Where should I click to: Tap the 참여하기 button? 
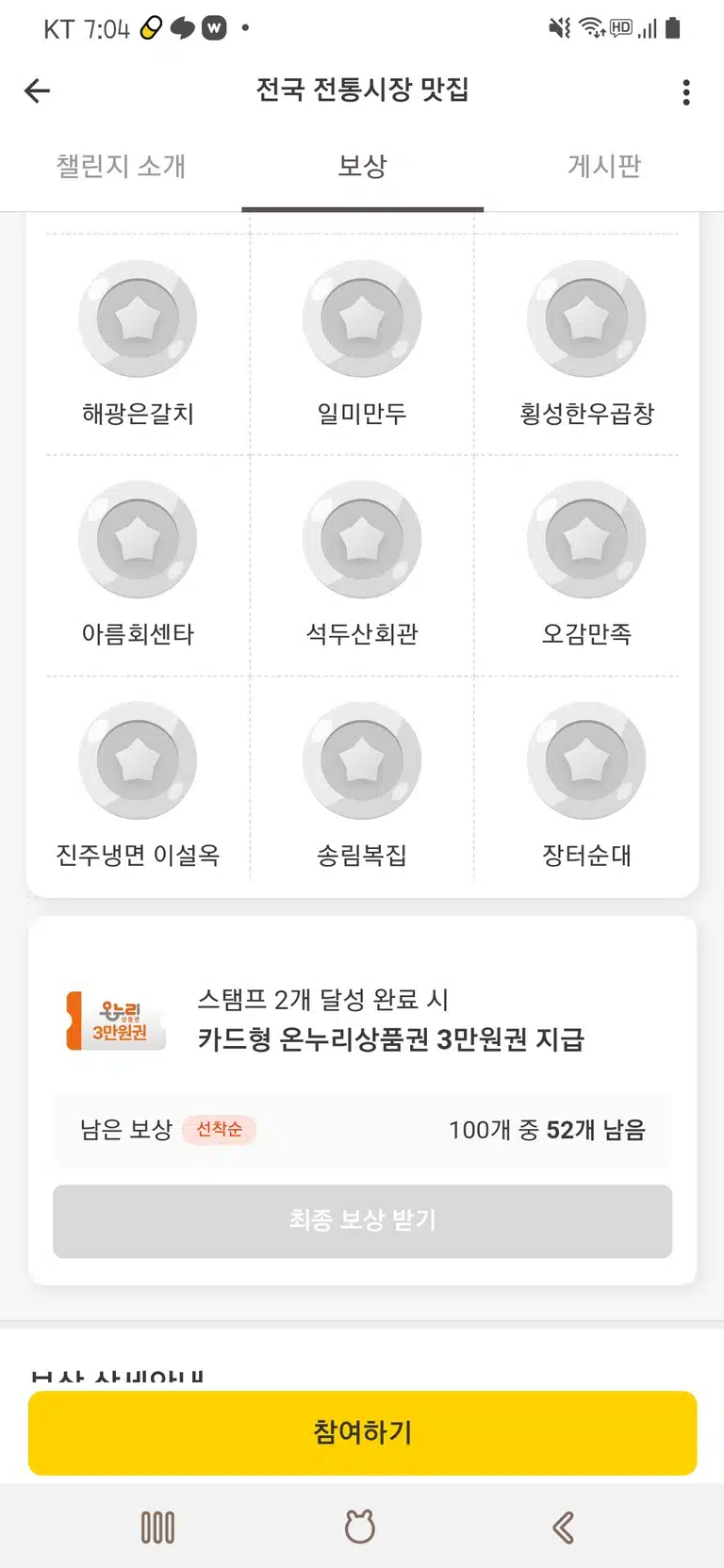click(362, 1432)
